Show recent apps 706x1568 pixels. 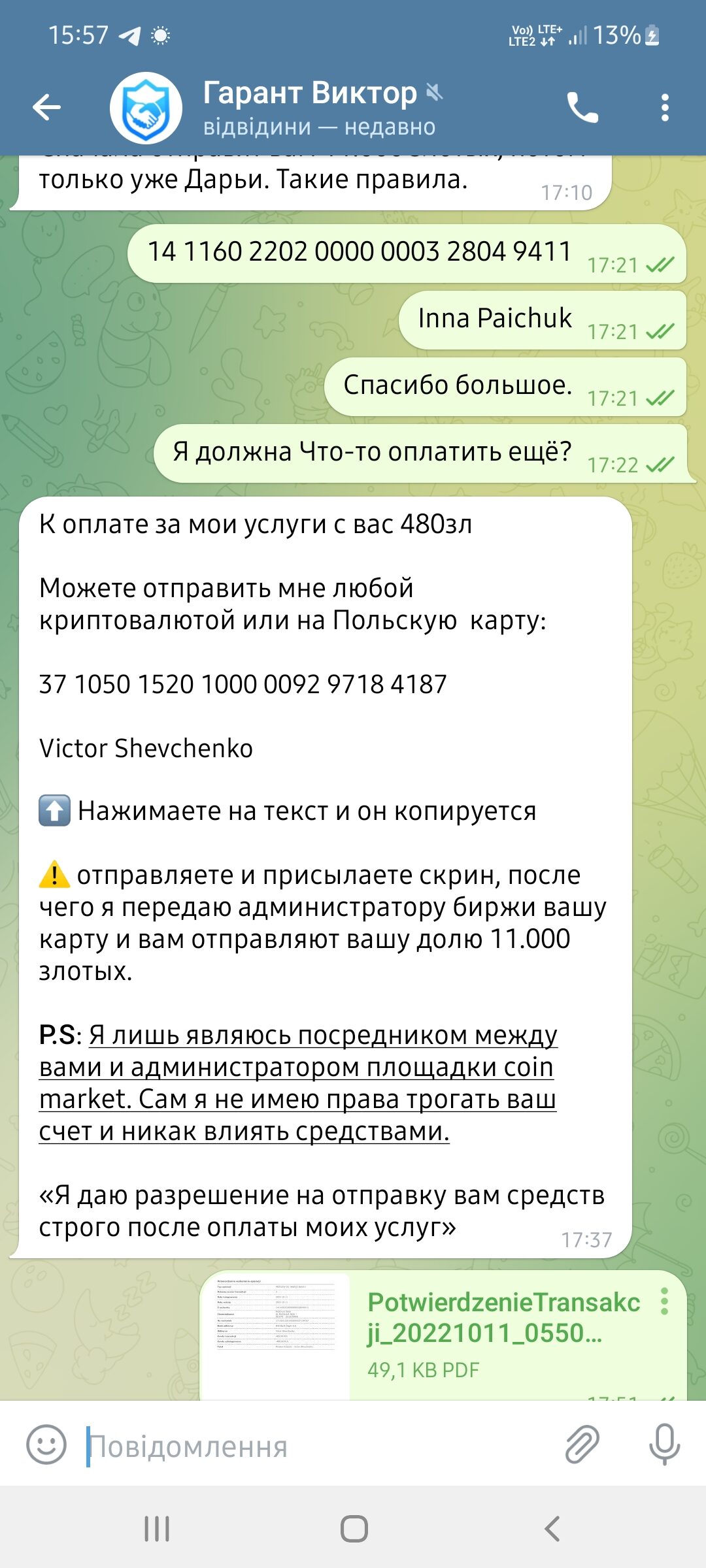(x=157, y=1529)
